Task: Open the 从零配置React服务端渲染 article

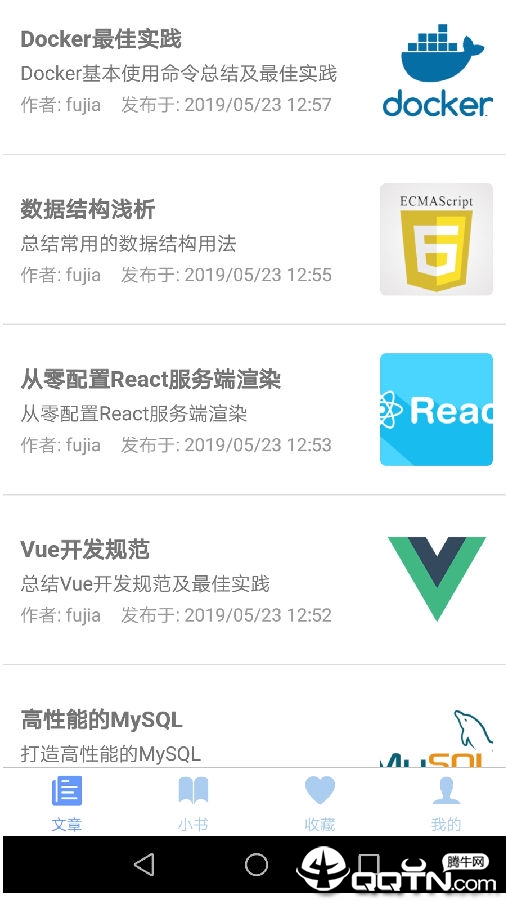Action: [253, 409]
